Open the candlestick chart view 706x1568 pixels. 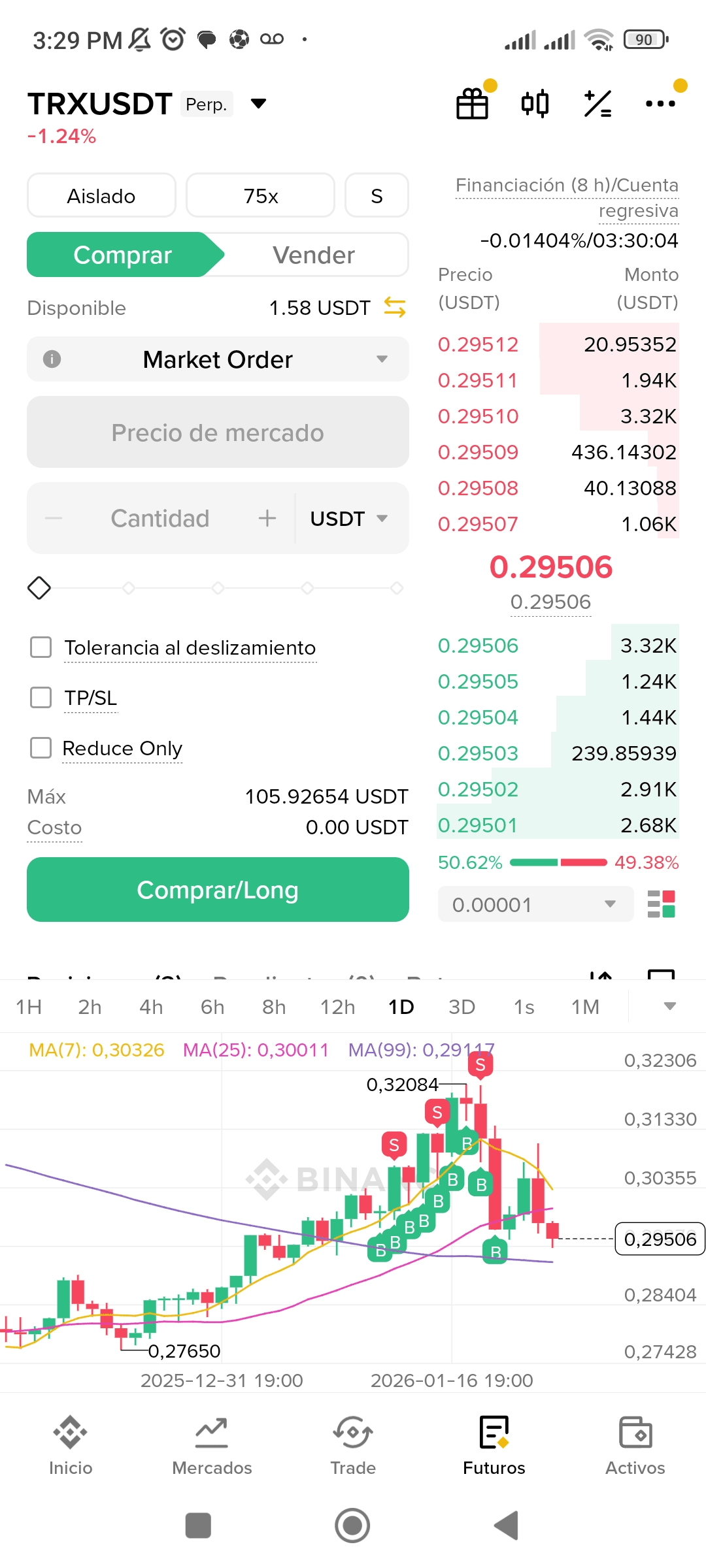click(x=535, y=104)
